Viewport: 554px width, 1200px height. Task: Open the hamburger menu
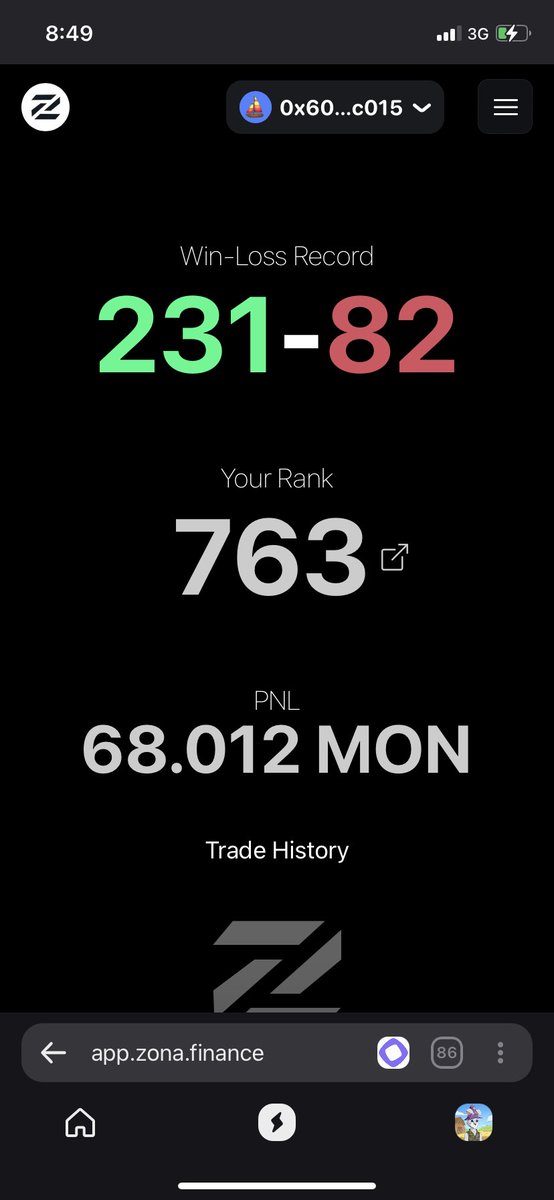click(505, 107)
